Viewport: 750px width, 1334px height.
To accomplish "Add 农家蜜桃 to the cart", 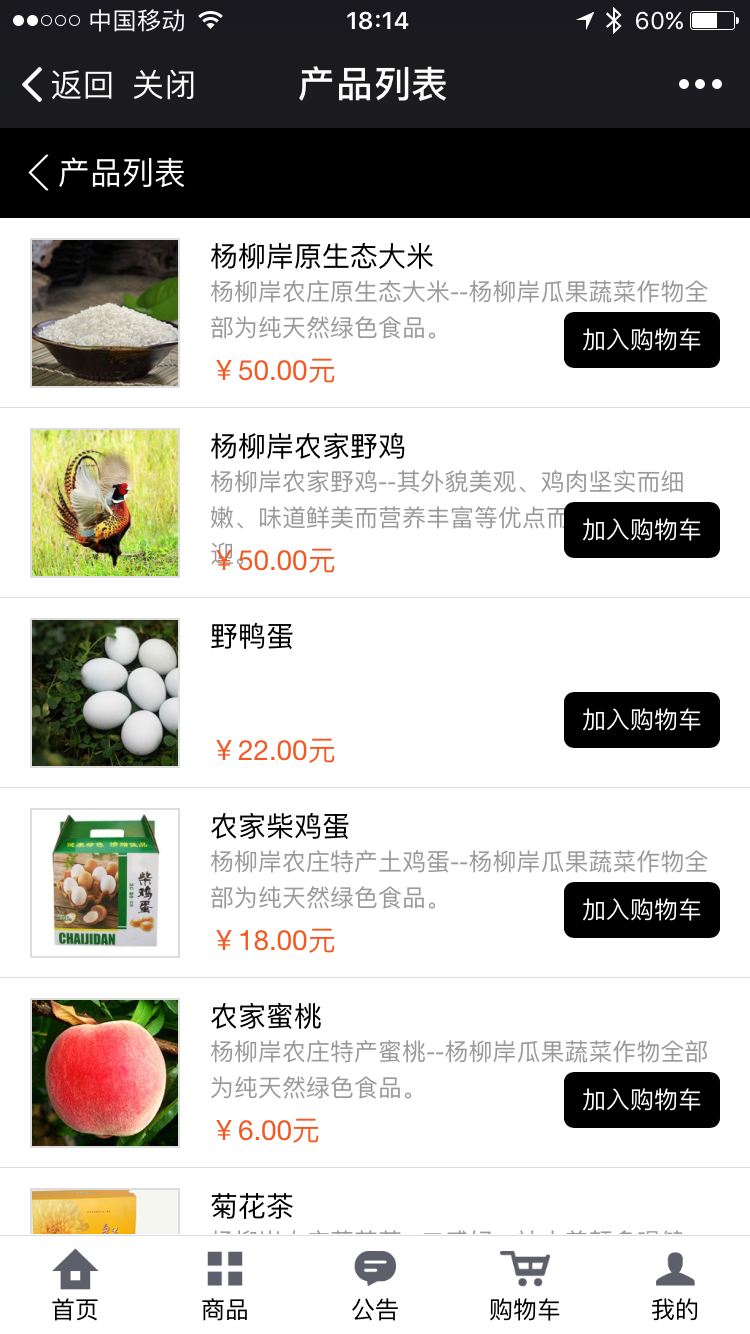I will pos(641,1100).
